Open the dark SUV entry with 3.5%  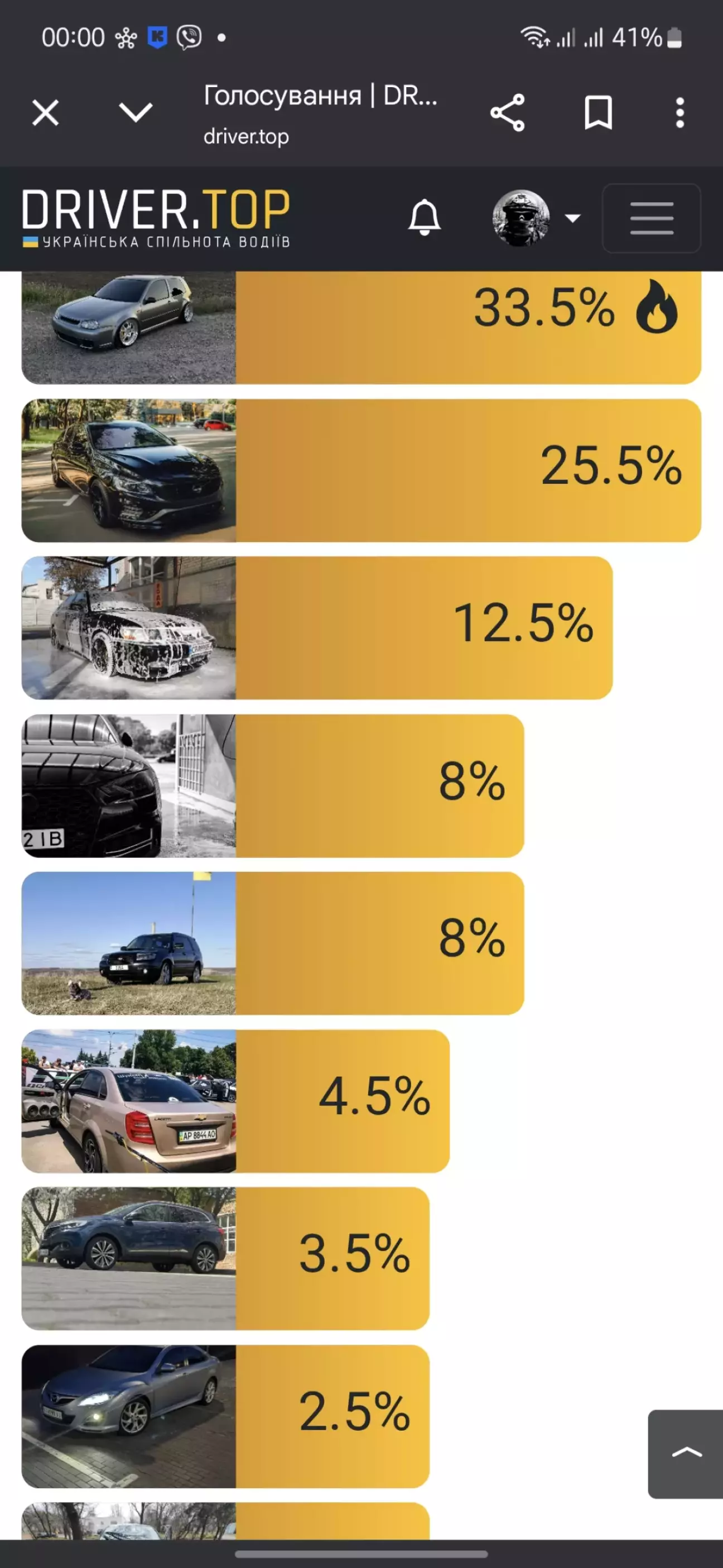[x=225, y=1258]
